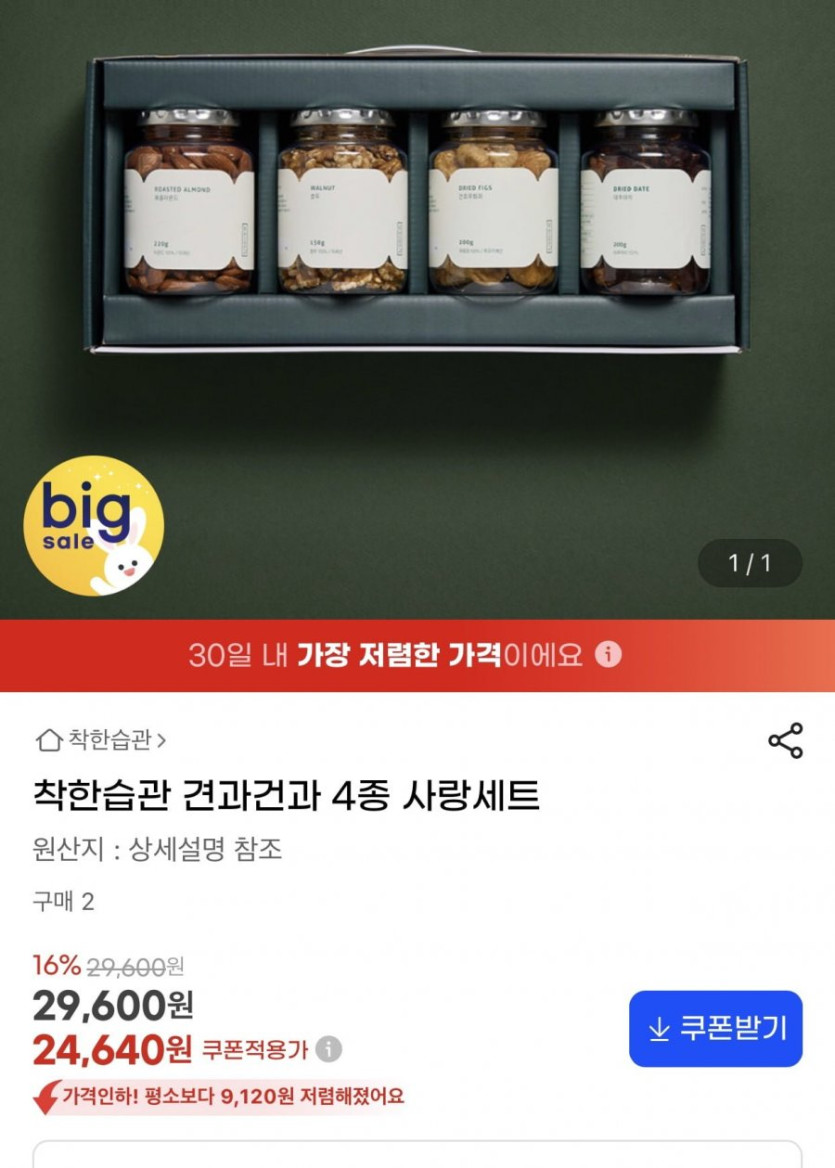Open info icon beside 쿠폰적용가
Image resolution: width=835 pixels, height=1168 pixels.
tap(328, 1050)
